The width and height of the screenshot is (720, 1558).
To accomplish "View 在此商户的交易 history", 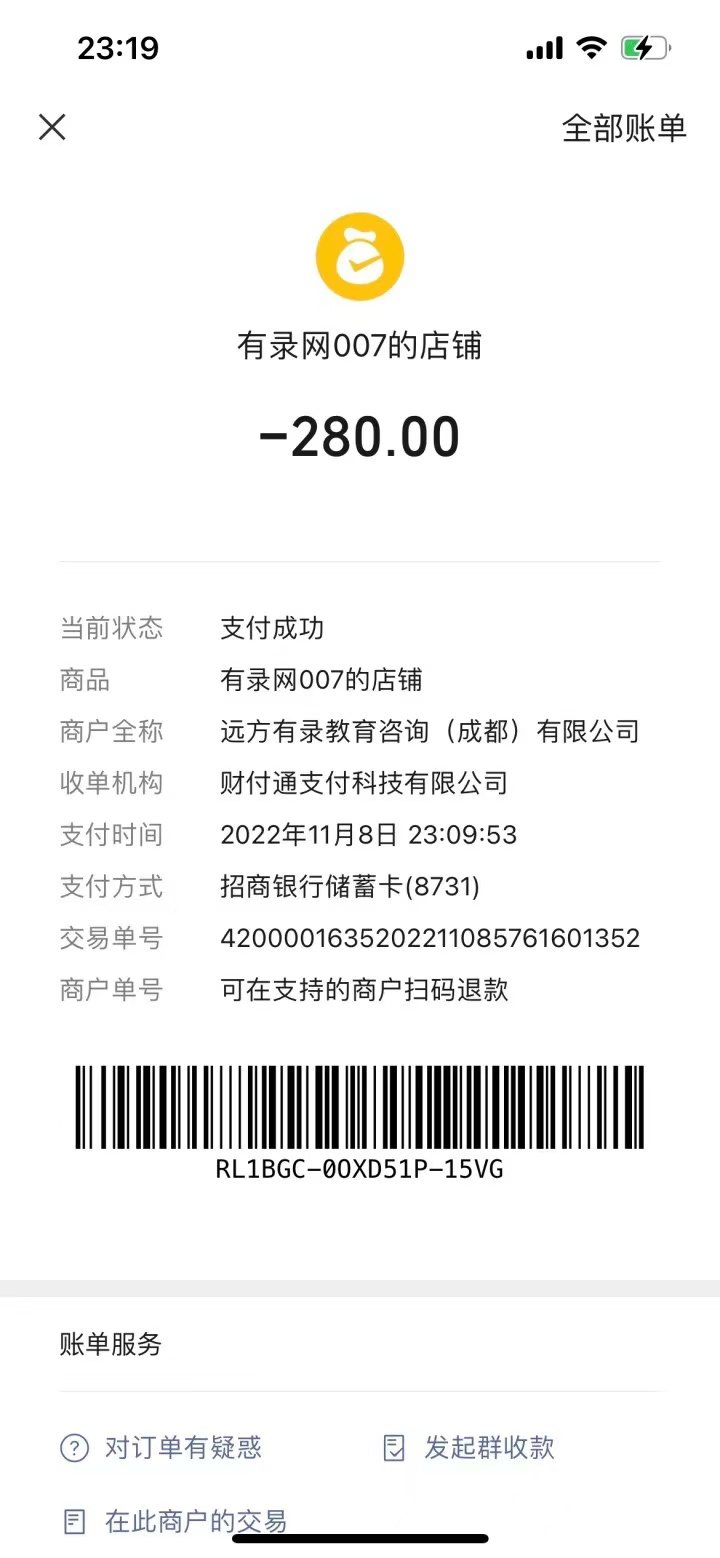I will (175, 1521).
